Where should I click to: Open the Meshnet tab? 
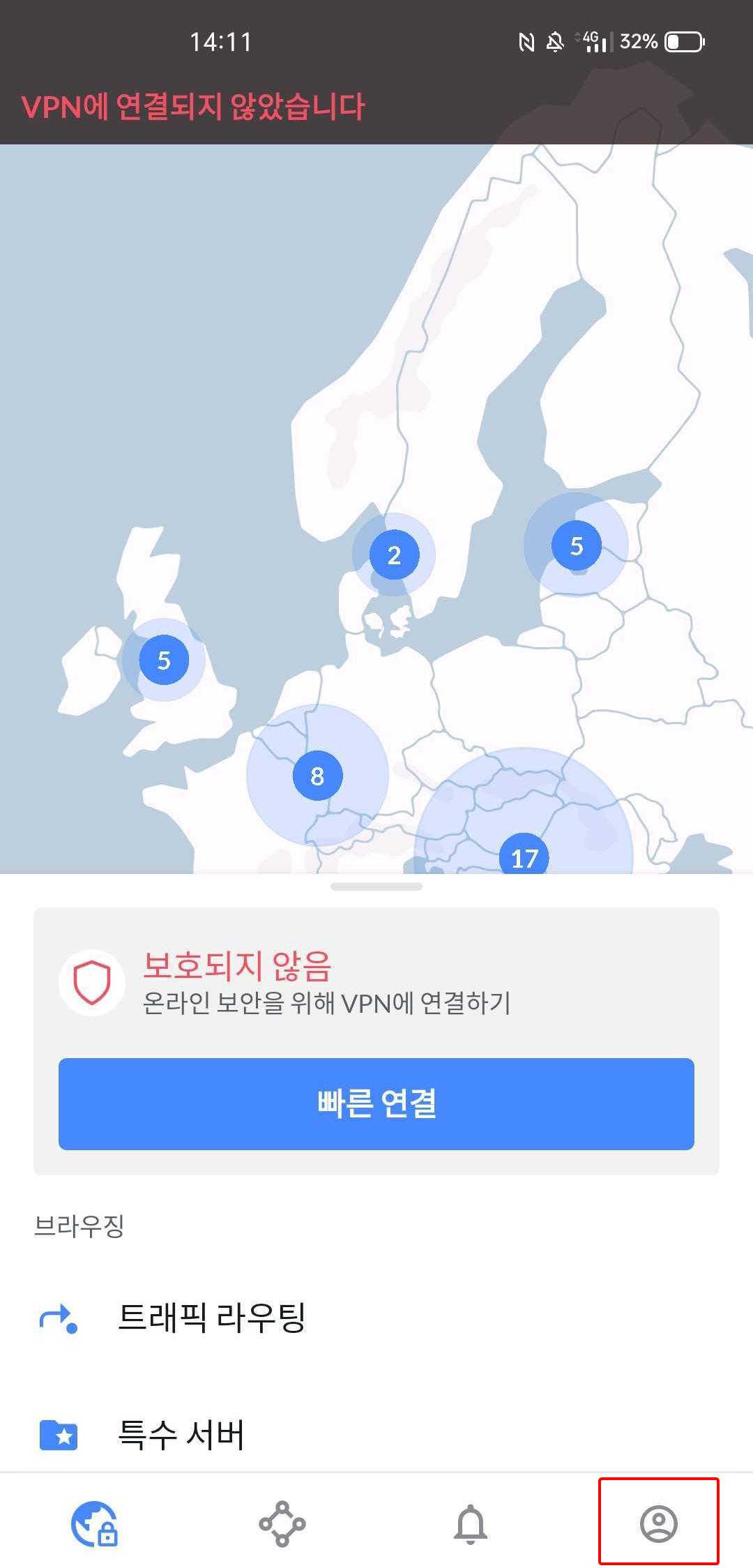point(282,1523)
